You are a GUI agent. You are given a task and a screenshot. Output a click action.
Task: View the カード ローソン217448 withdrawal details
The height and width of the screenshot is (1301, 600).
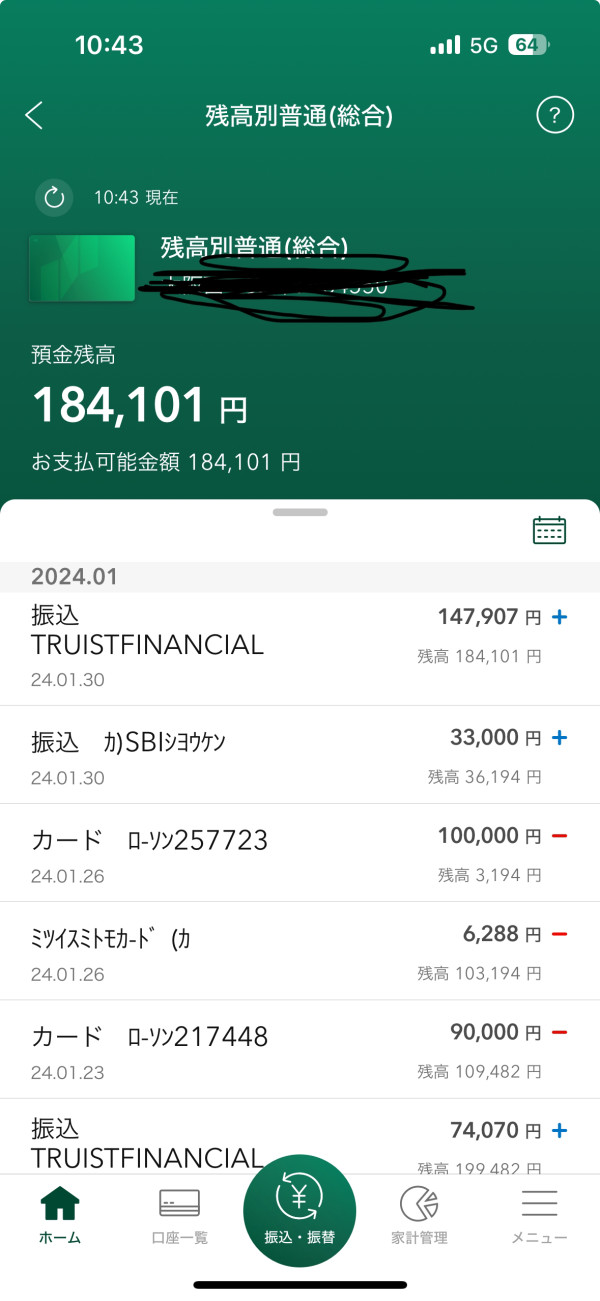(x=300, y=1049)
